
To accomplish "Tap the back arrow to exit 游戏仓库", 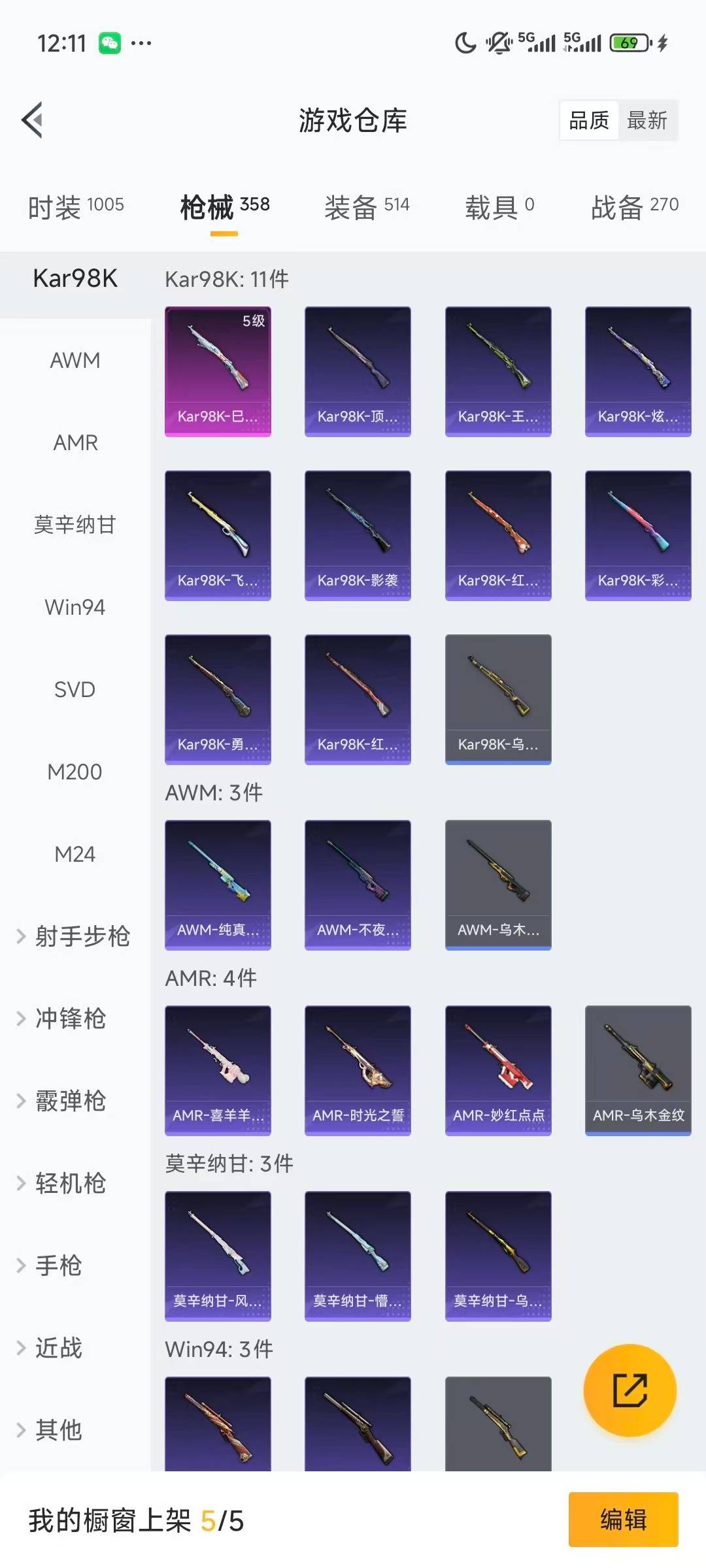I will pyautogui.click(x=32, y=120).
